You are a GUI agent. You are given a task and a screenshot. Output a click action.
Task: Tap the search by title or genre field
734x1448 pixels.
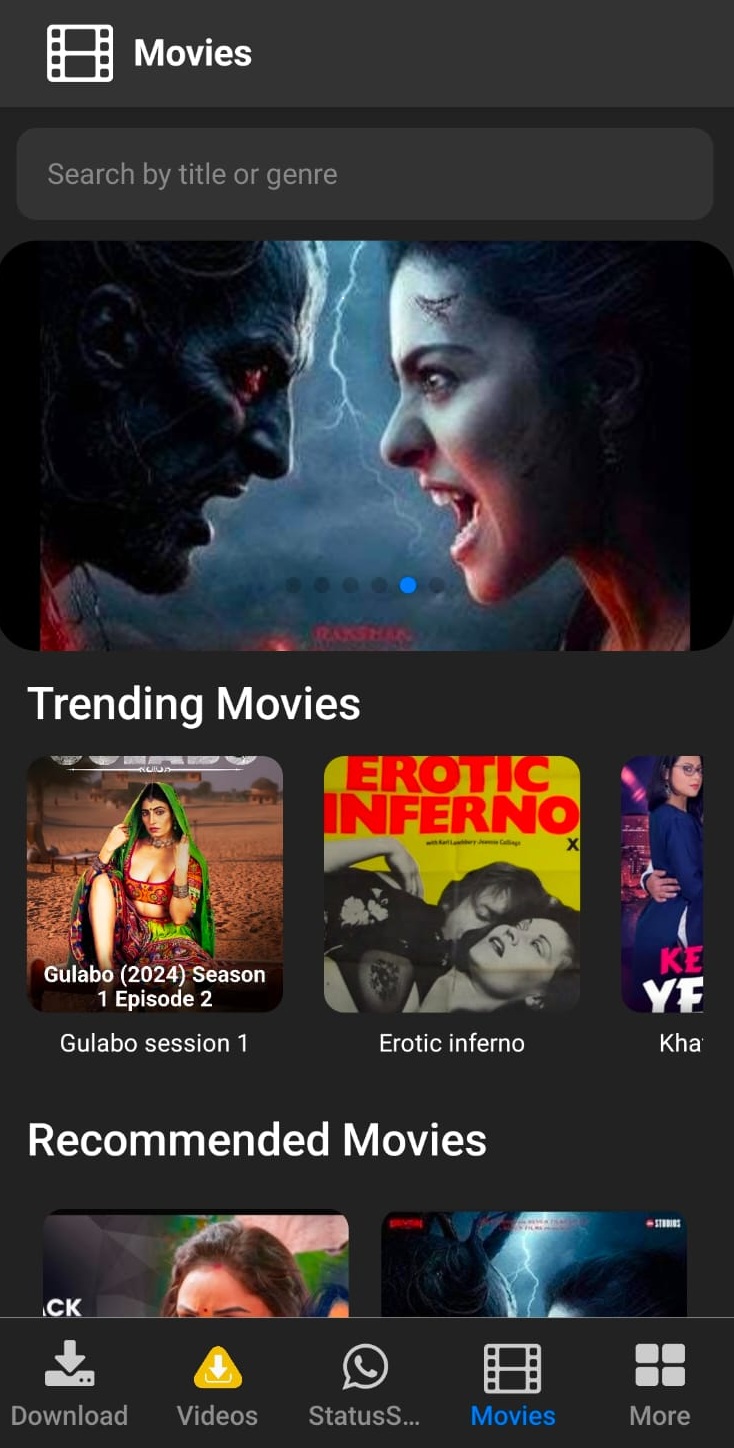click(x=365, y=174)
